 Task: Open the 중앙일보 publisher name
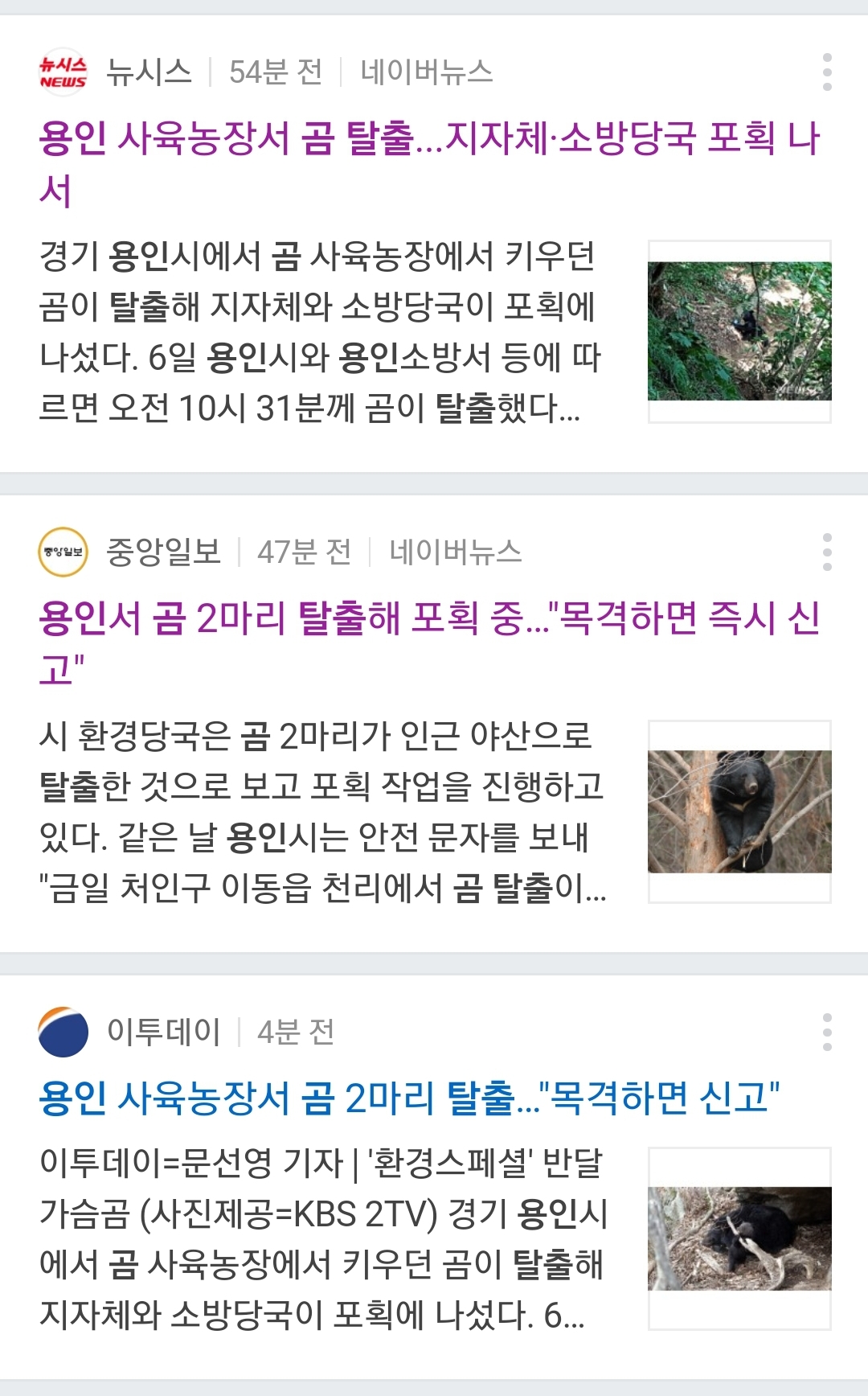pyautogui.click(x=164, y=552)
